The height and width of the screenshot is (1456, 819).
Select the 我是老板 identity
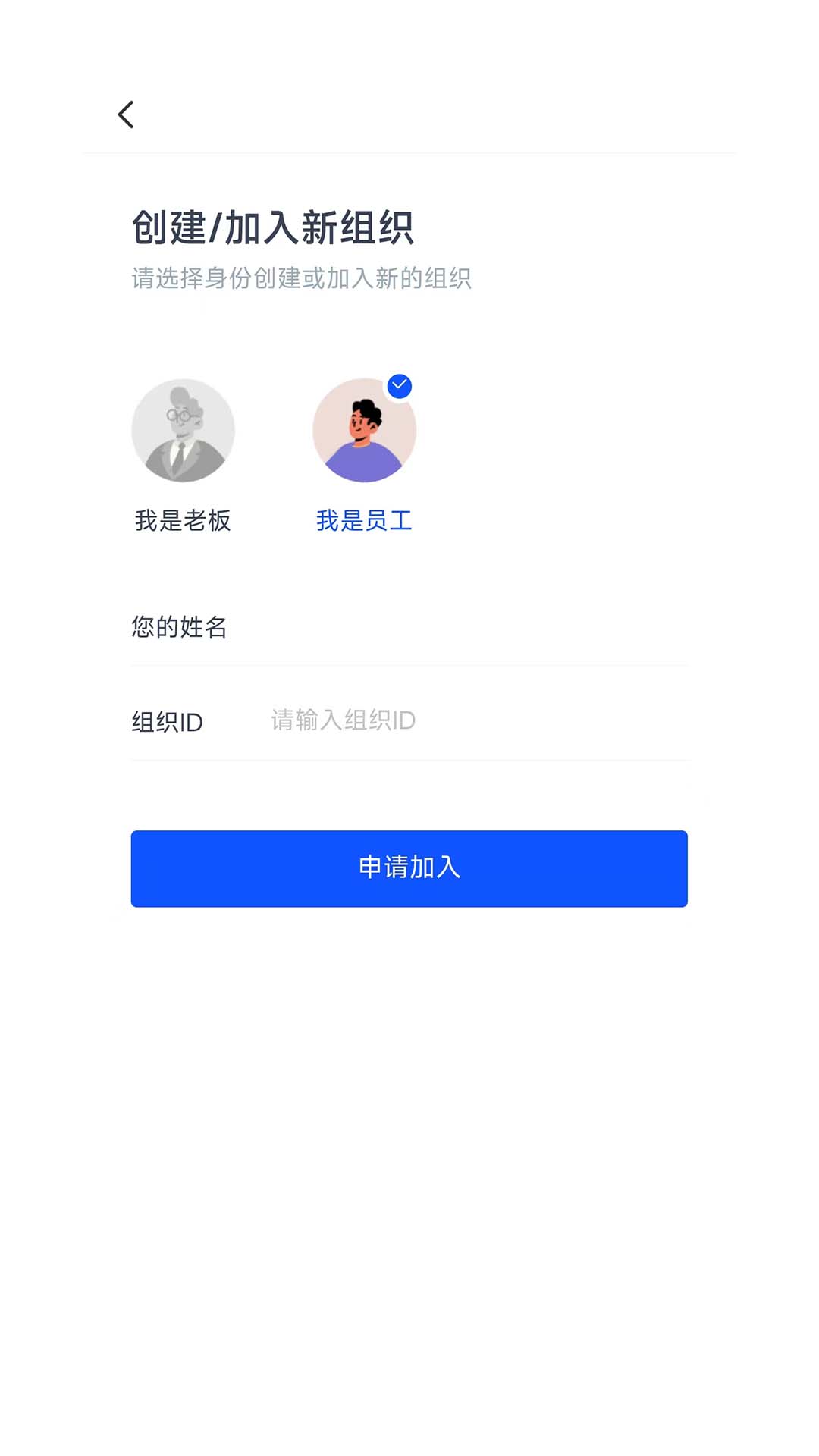tap(183, 431)
